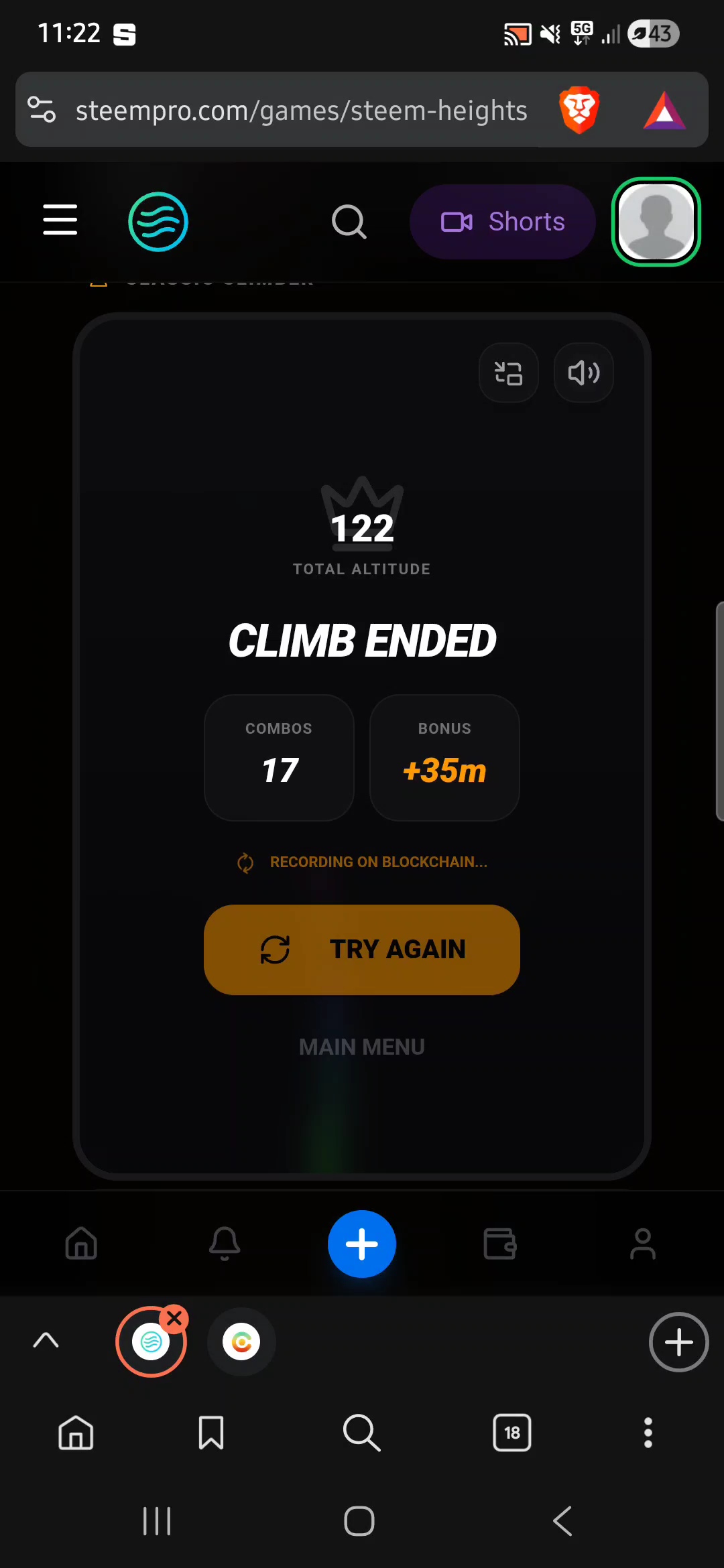Open the notifications bell
This screenshot has width=724, height=1568.
[x=225, y=1244]
